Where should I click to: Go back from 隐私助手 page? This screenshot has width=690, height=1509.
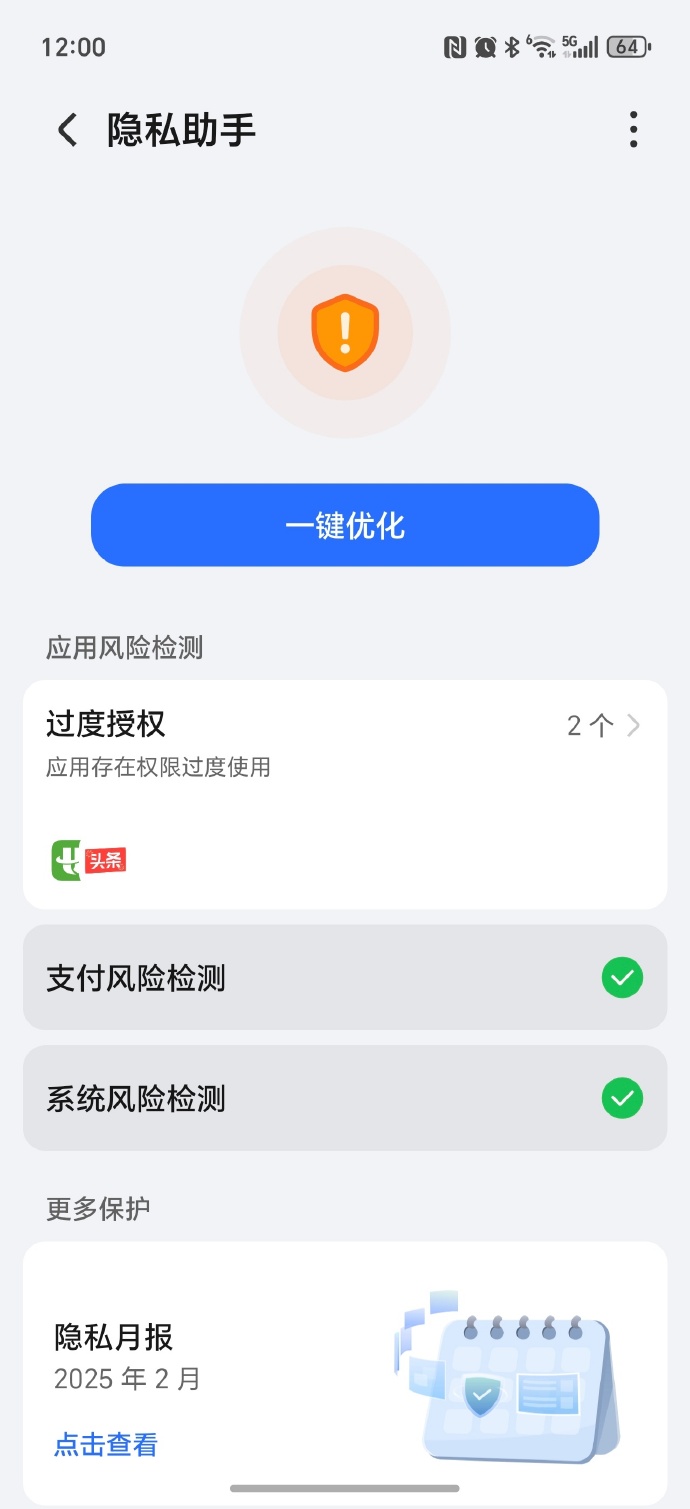(67, 130)
